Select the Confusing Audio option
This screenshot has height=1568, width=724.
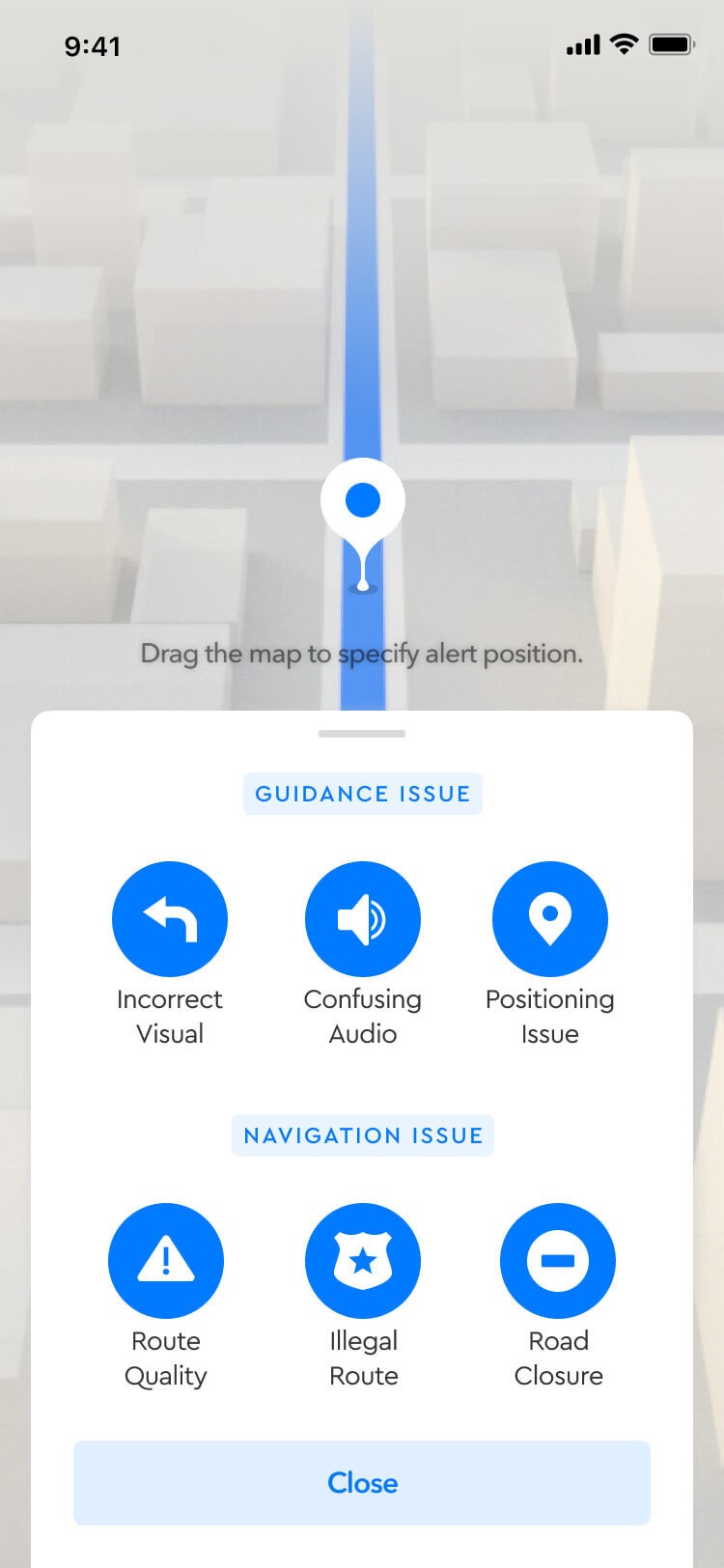363,919
